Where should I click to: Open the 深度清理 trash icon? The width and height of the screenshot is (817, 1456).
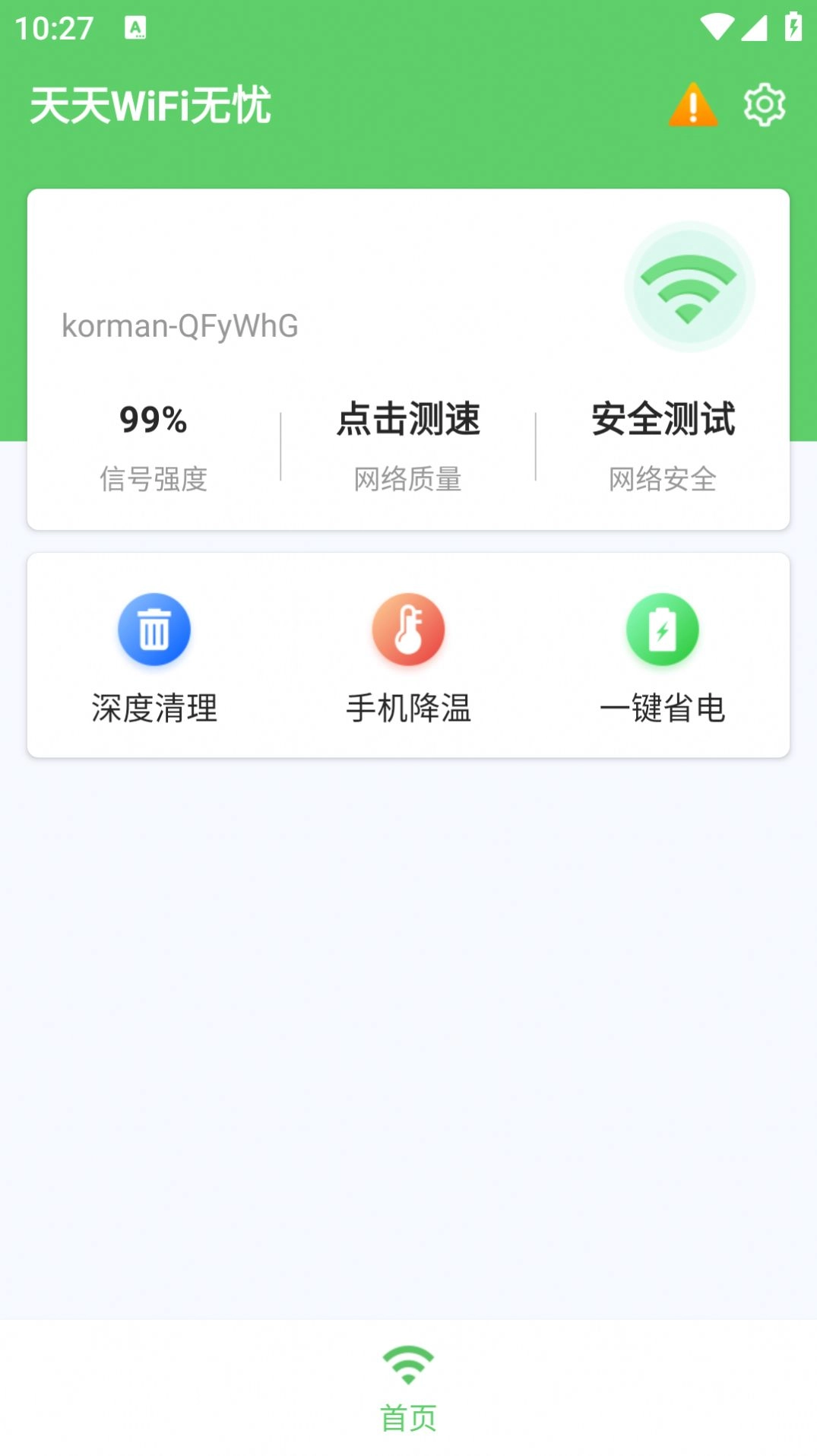click(x=154, y=629)
